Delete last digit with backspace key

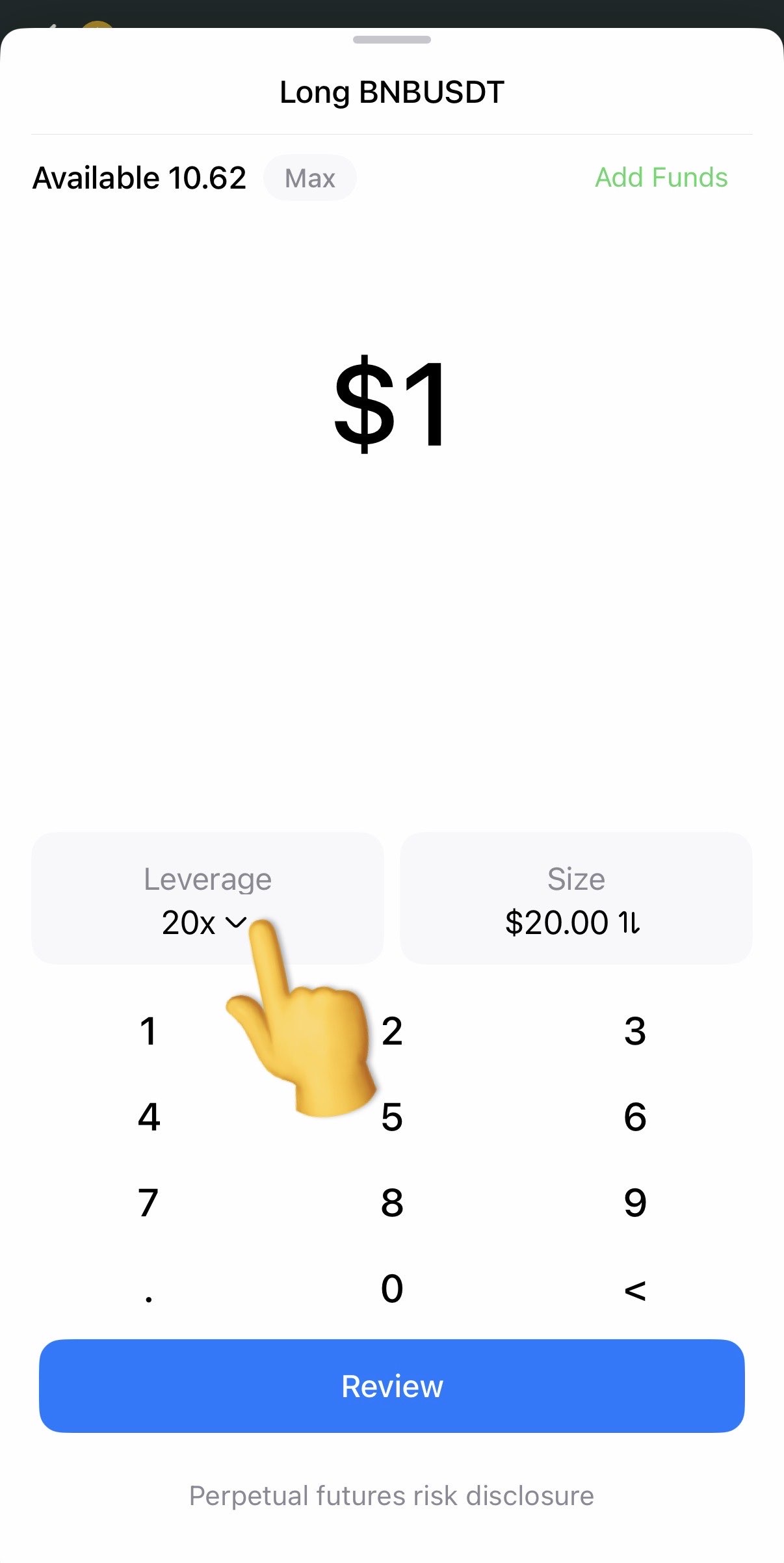[634, 1290]
